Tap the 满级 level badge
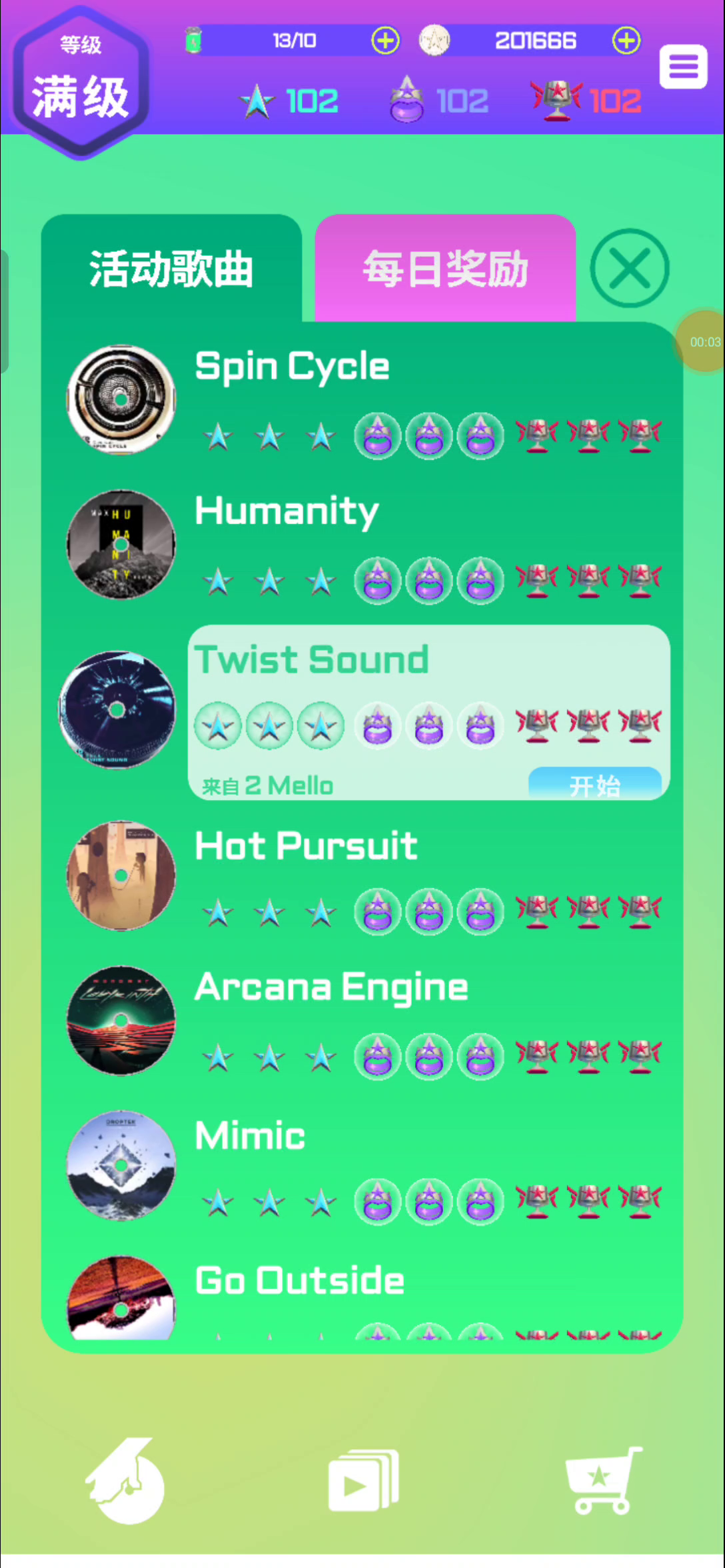Screen dimensions: 725x1568 (81, 83)
